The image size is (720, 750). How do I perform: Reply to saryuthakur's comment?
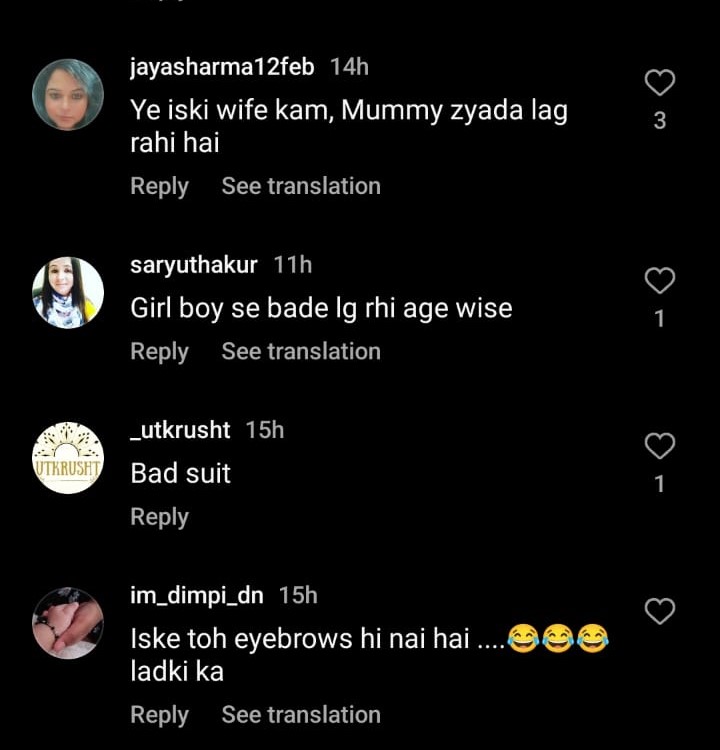[159, 351]
